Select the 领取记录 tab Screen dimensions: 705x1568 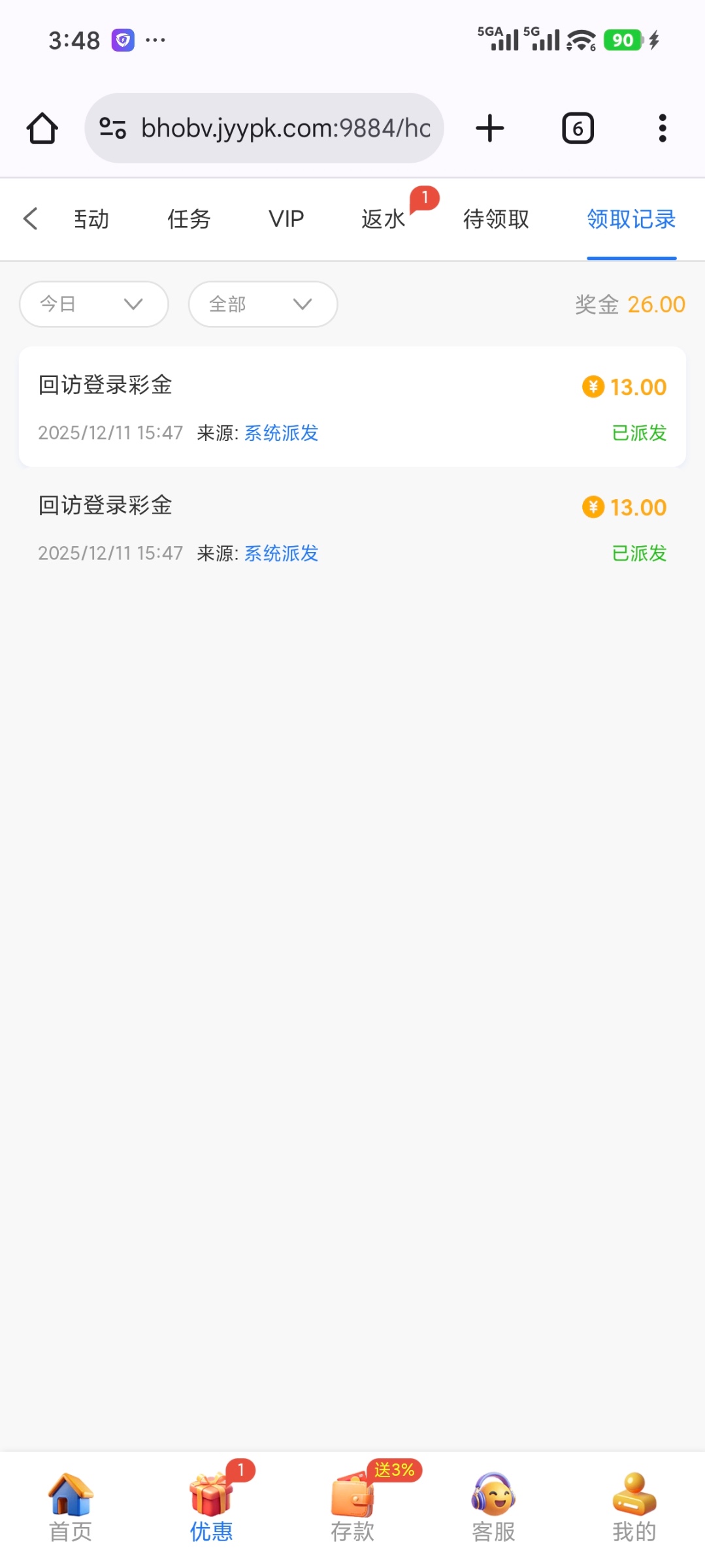(x=631, y=219)
